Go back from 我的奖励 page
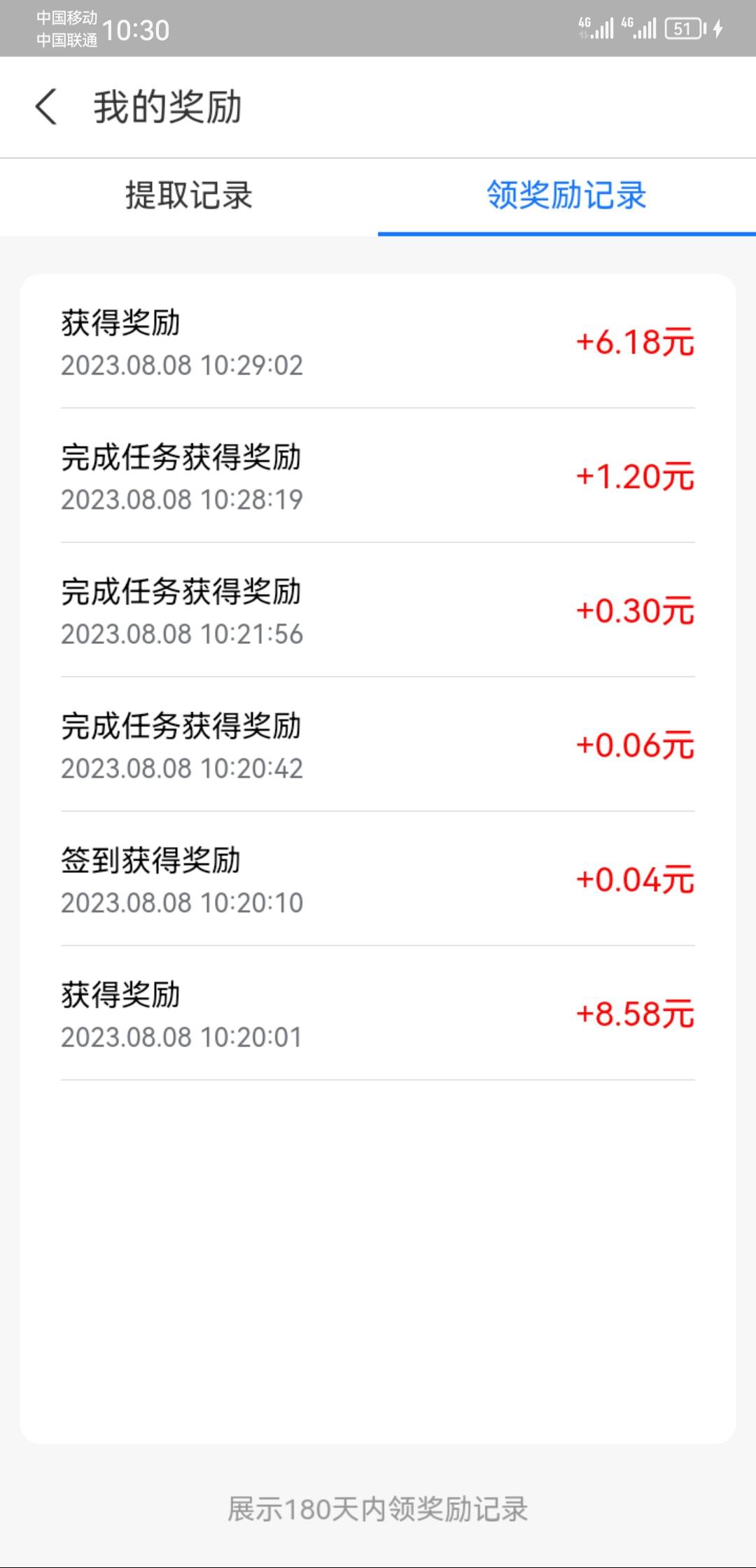Screen dimensions: 756x1568 [46, 107]
